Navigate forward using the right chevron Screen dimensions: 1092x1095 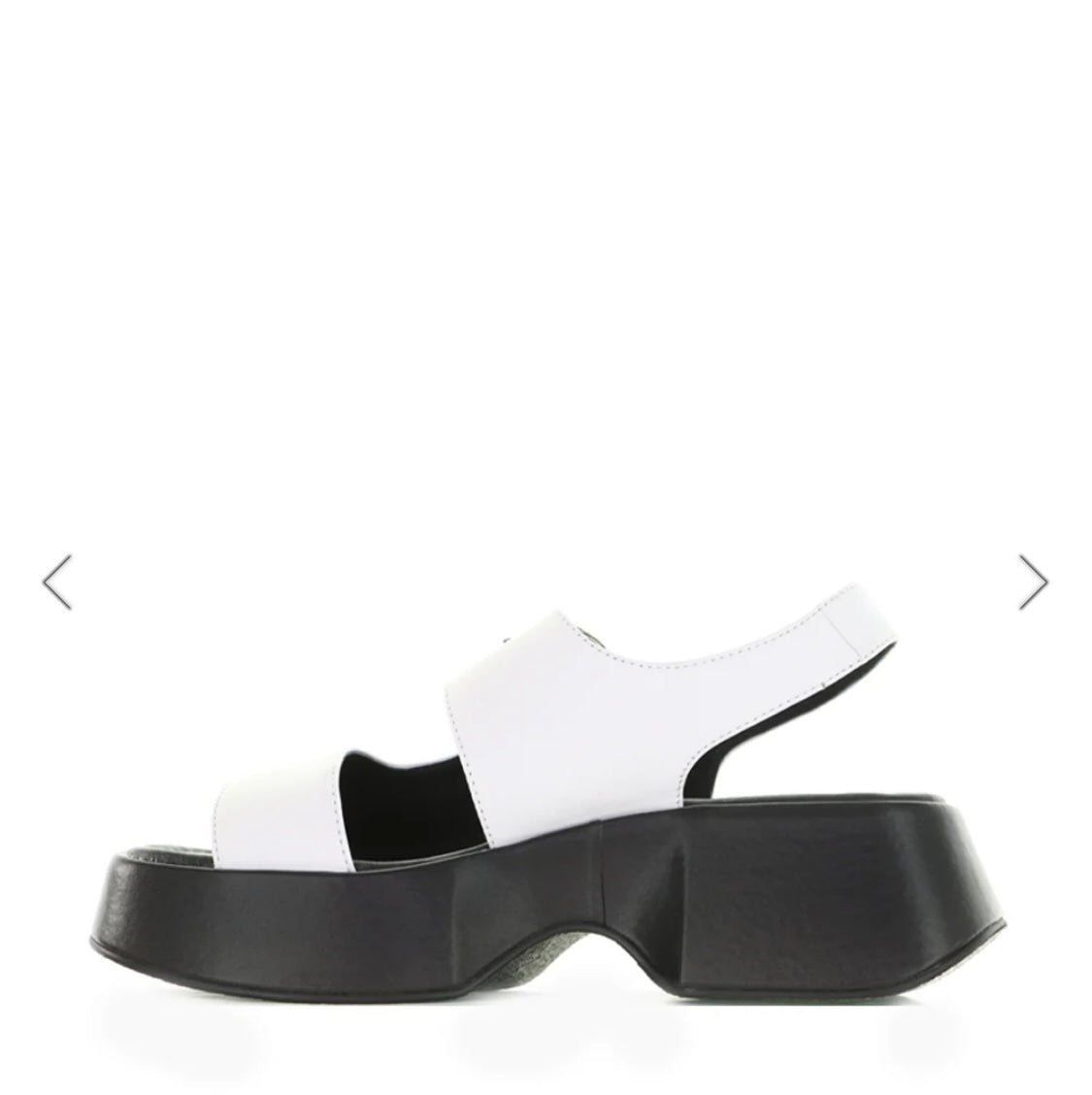click(1032, 584)
